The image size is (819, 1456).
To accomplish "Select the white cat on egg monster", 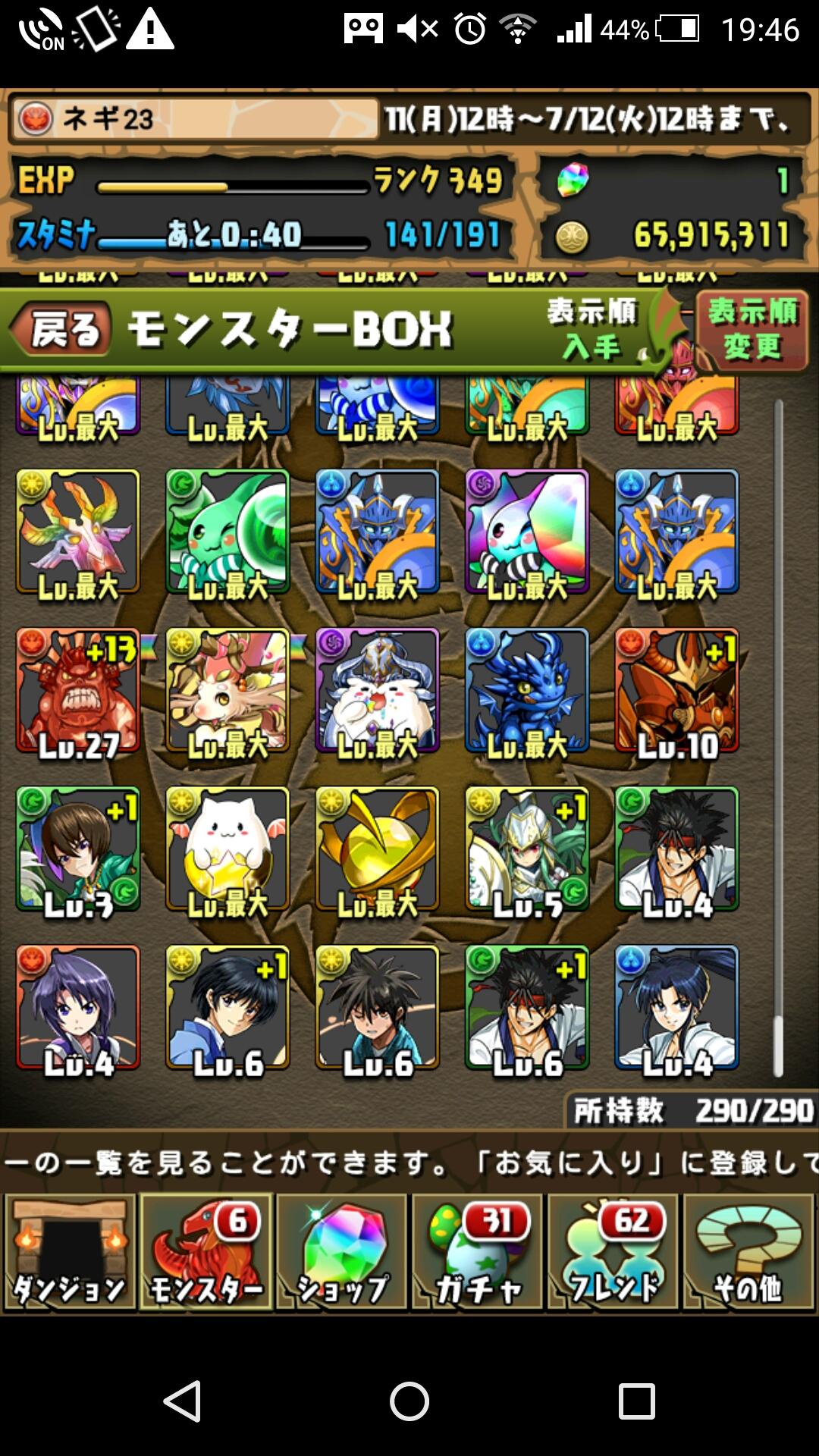I will (x=227, y=849).
